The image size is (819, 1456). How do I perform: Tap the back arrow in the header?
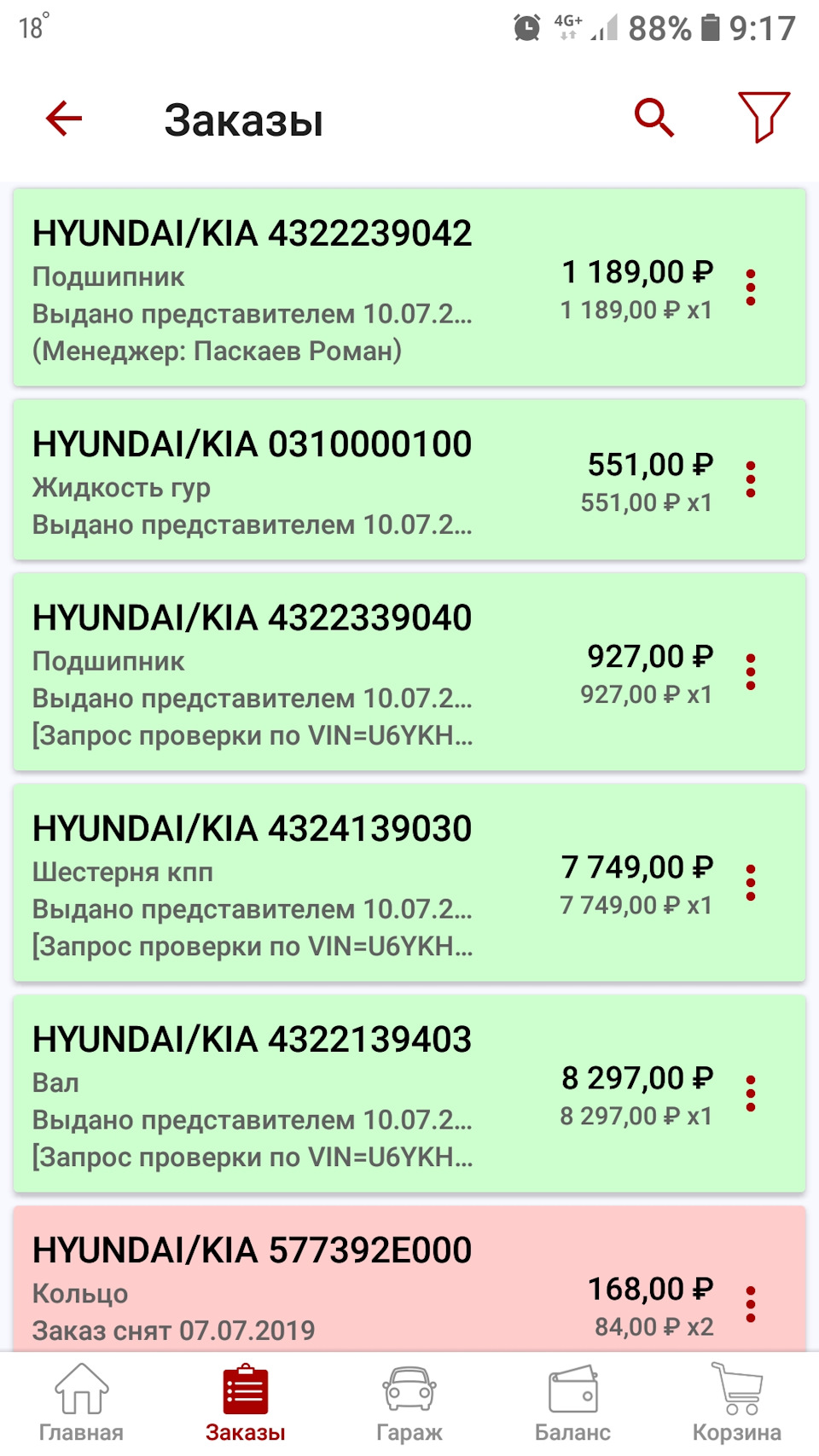pyautogui.click(x=64, y=119)
